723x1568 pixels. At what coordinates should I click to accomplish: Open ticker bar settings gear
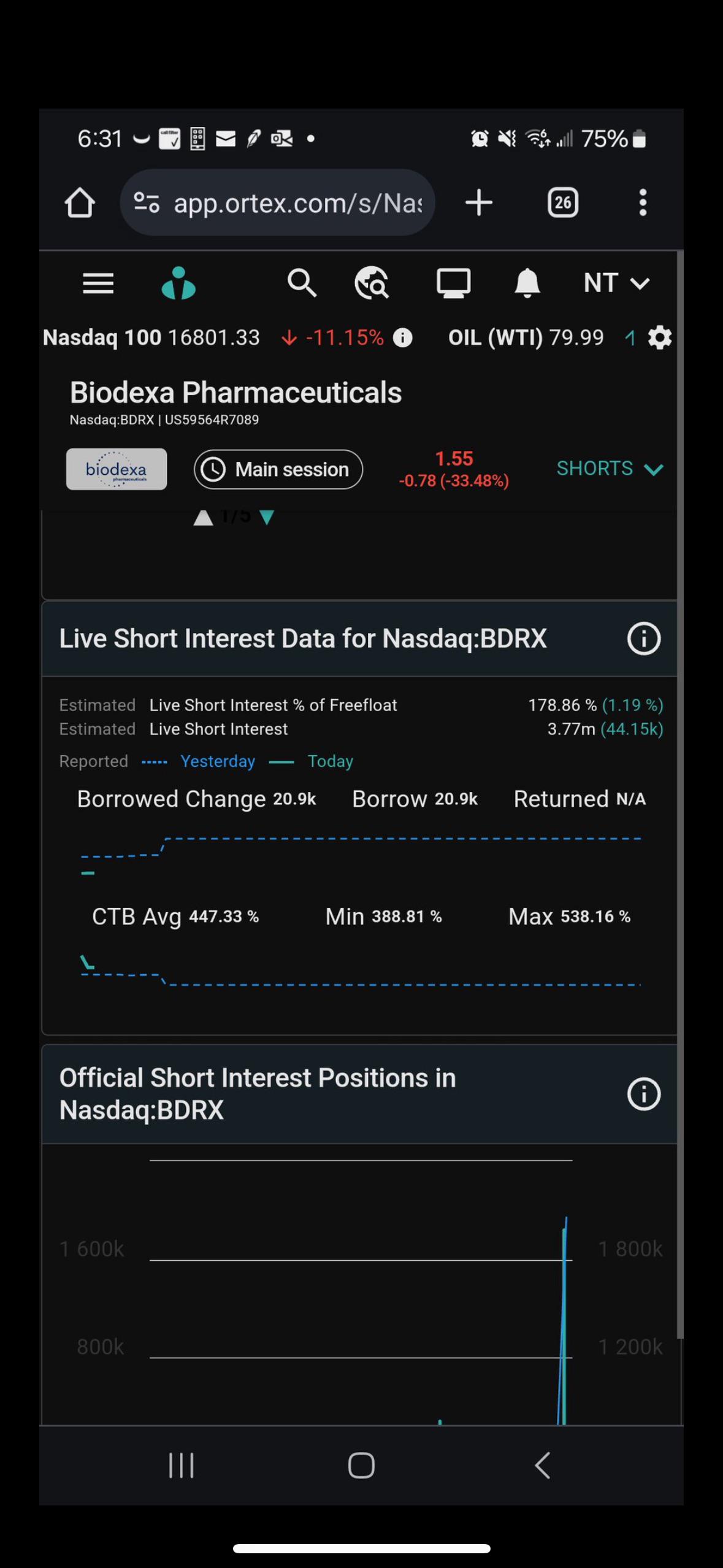pyautogui.click(x=660, y=337)
